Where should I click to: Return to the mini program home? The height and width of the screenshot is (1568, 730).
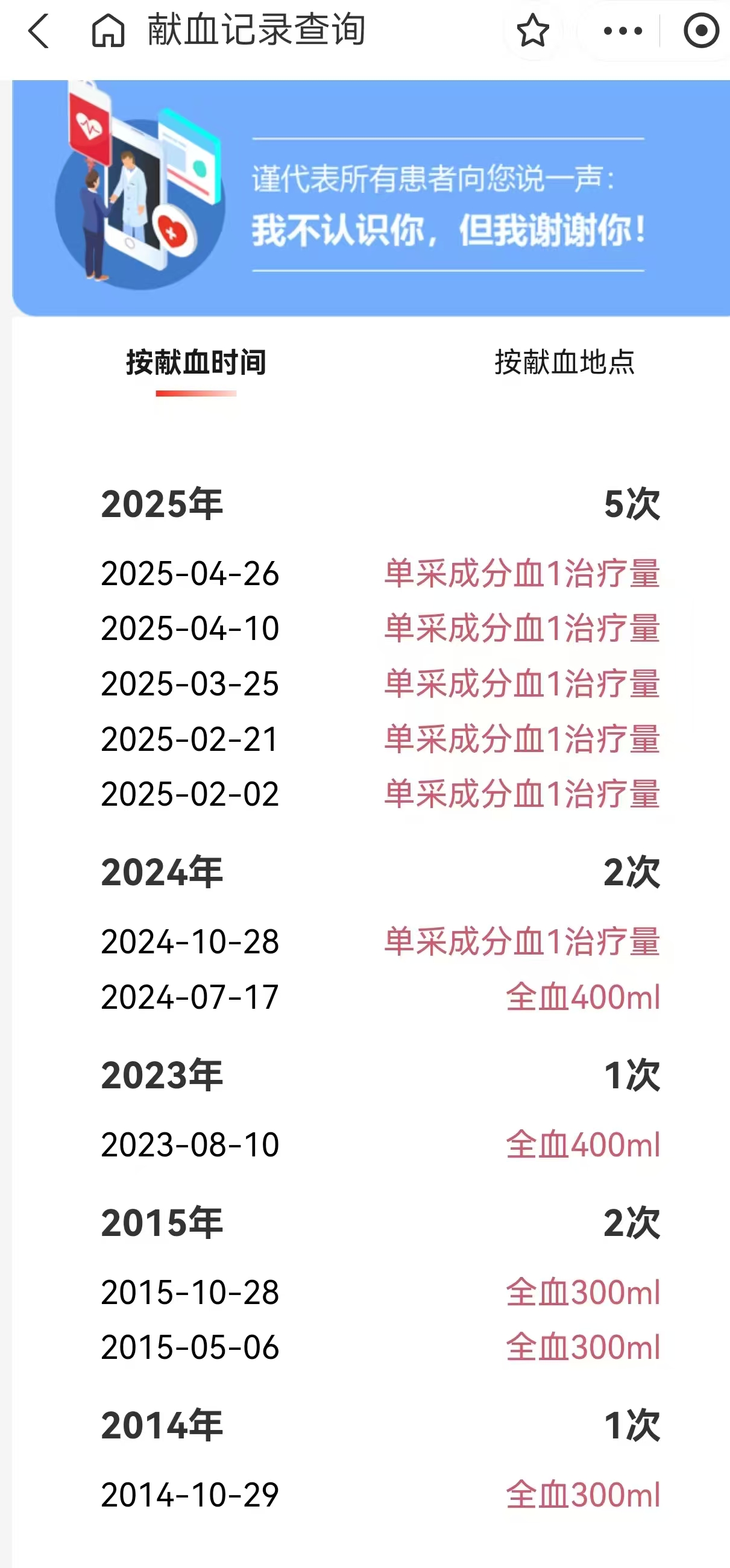[108, 31]
